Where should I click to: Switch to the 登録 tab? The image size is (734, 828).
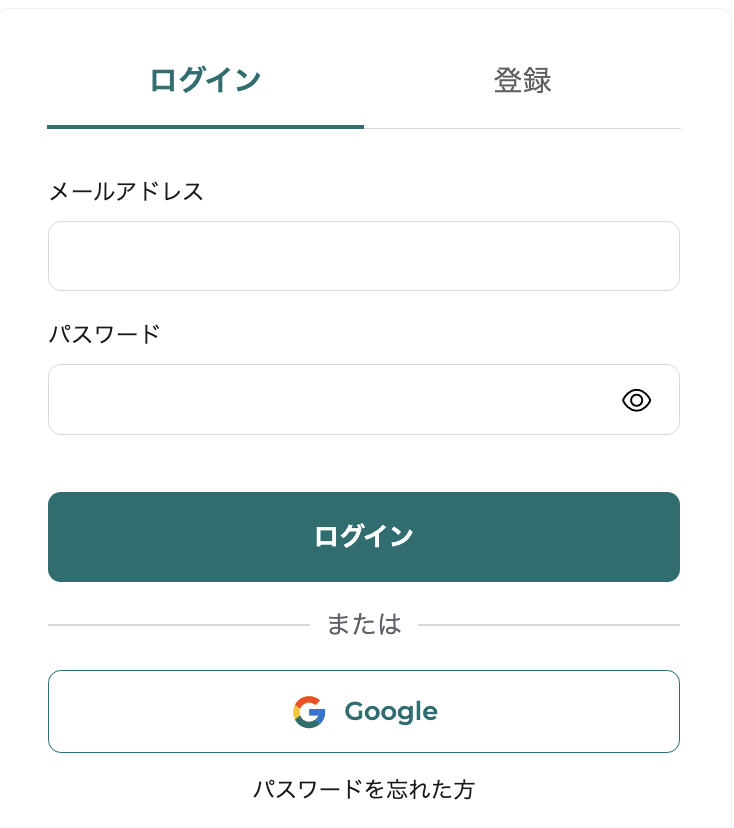click(522, 80)
